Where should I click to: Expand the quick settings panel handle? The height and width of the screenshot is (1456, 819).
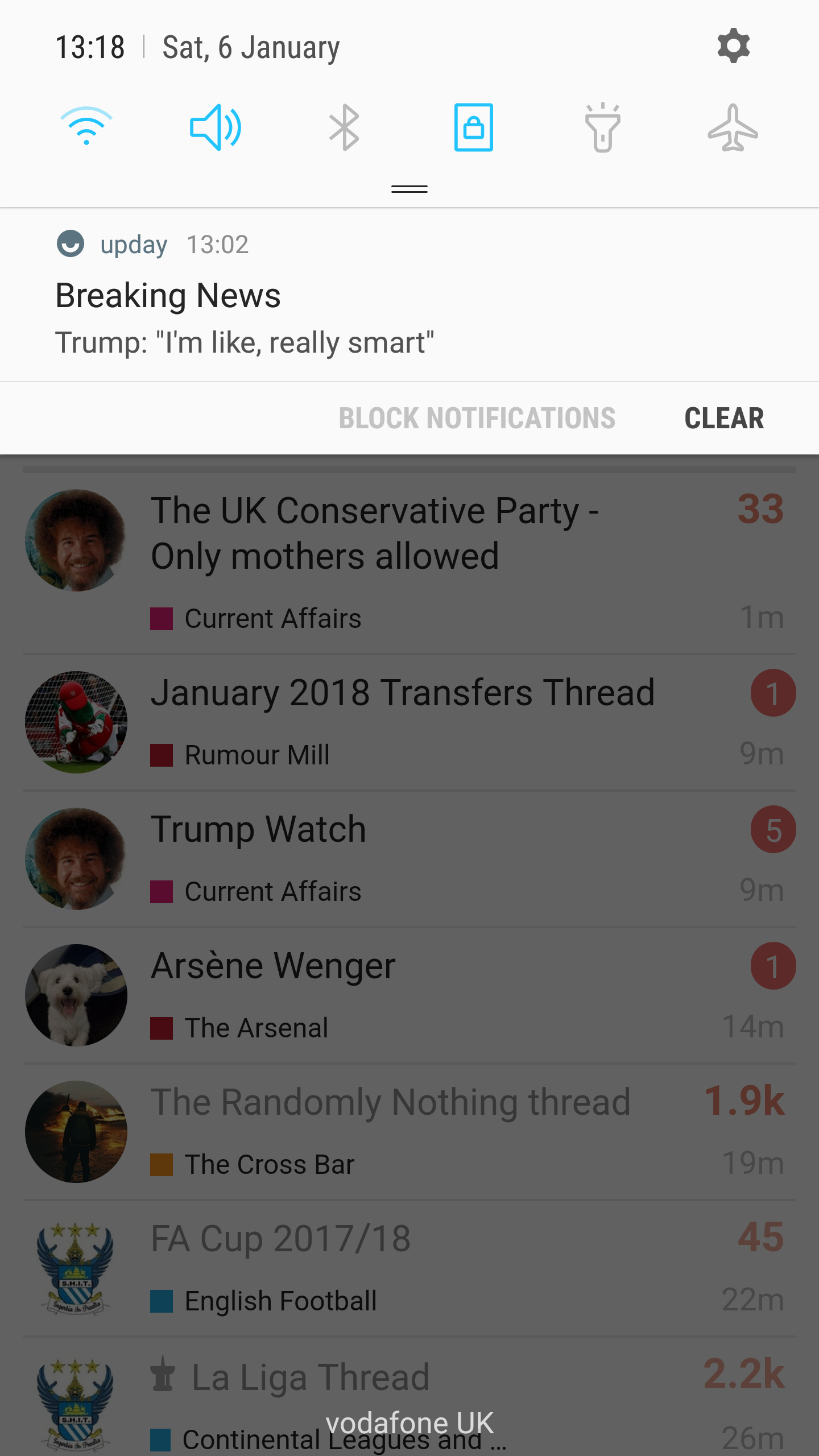409,189
